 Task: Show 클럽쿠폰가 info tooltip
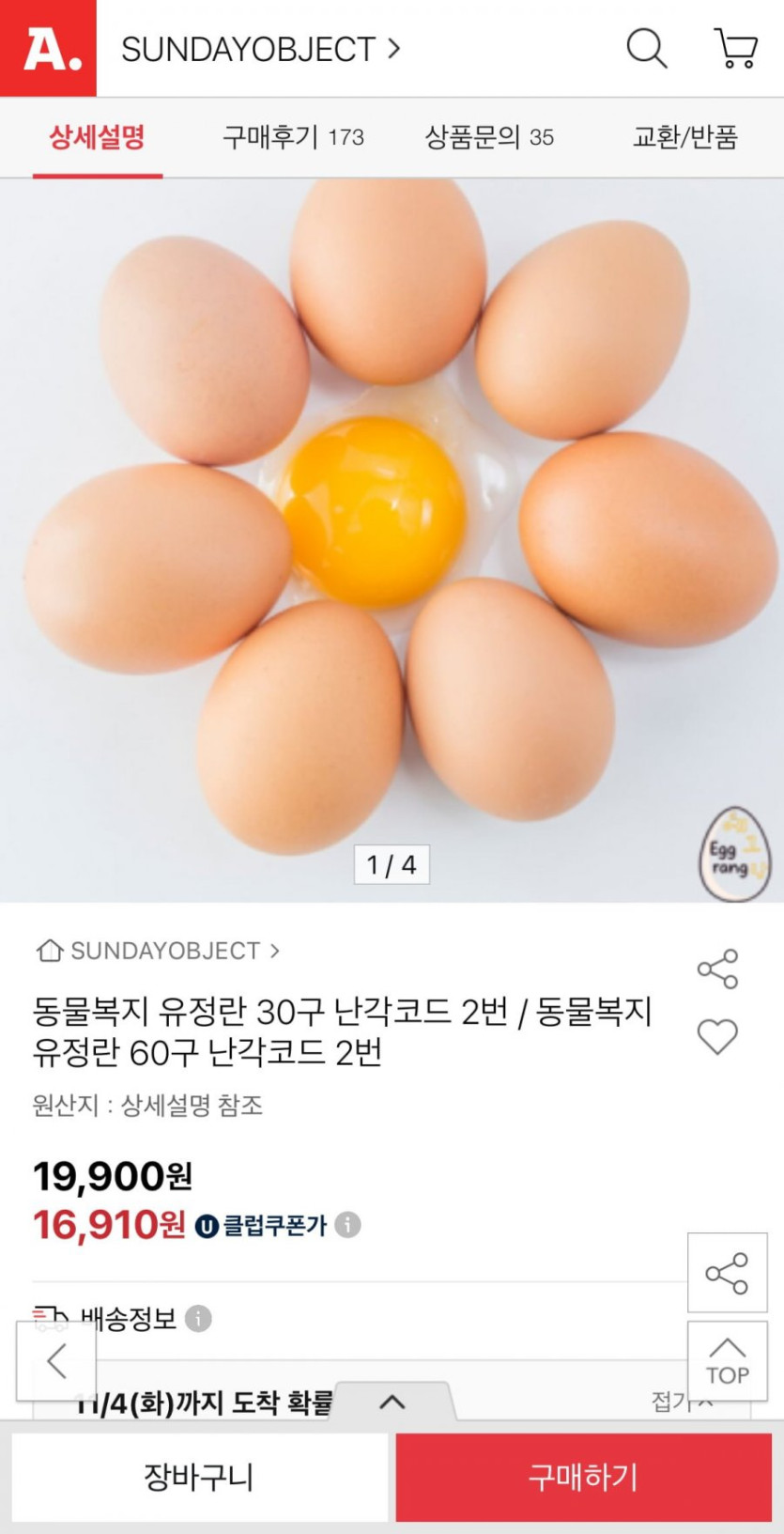348,1225
